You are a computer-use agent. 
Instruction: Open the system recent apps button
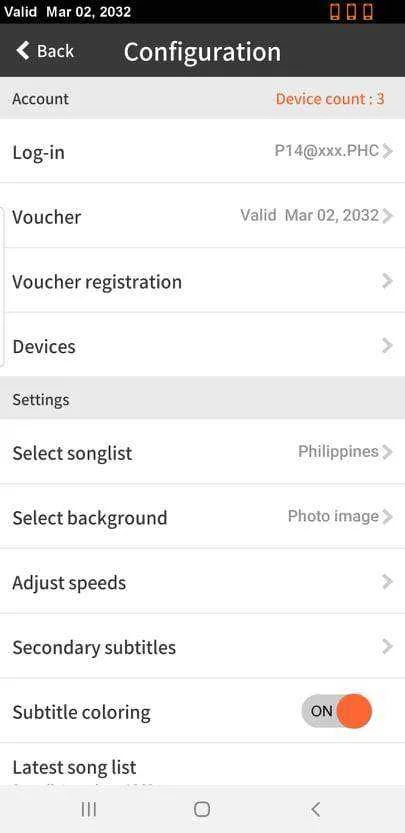[88, 809]
